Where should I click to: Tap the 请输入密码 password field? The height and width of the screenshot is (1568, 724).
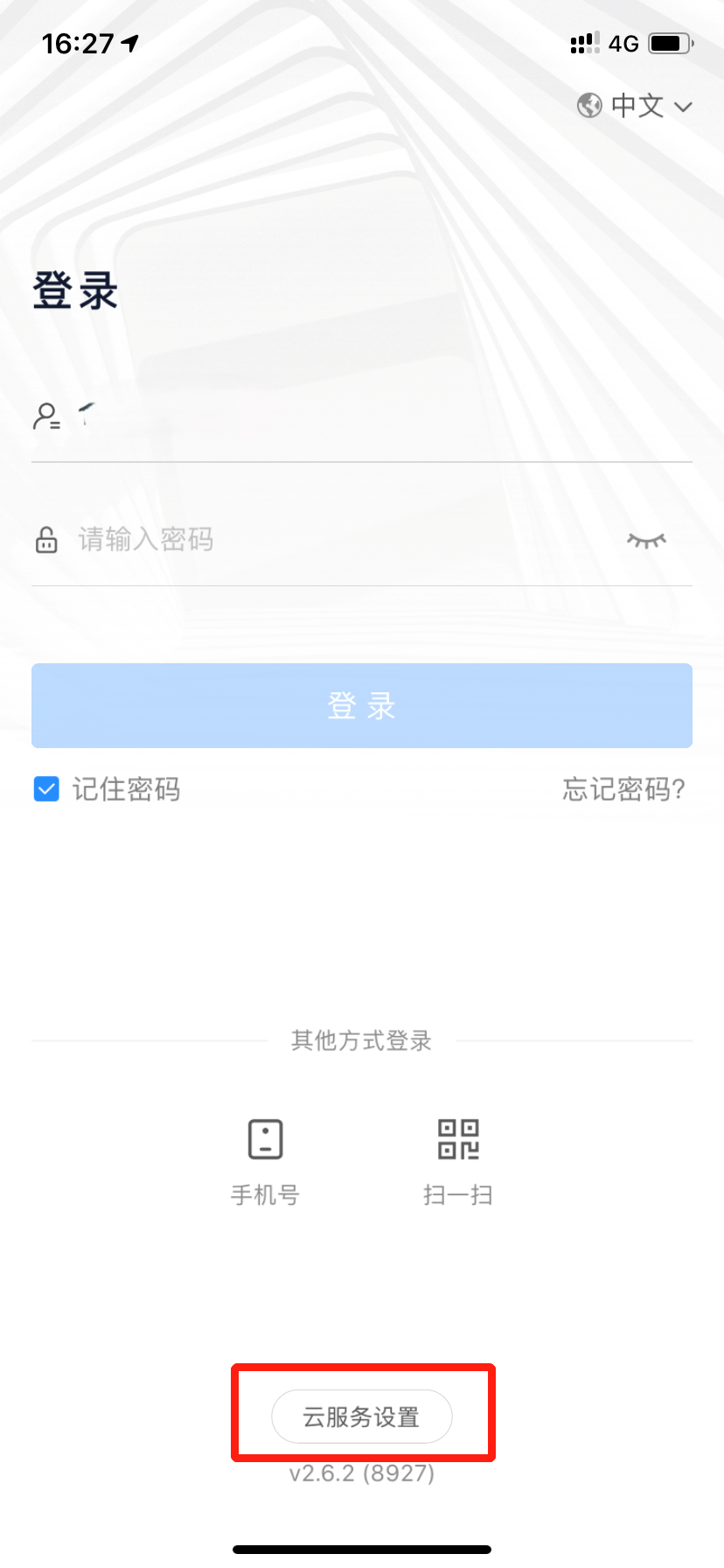pyautogui.click(x=332, y=540)
